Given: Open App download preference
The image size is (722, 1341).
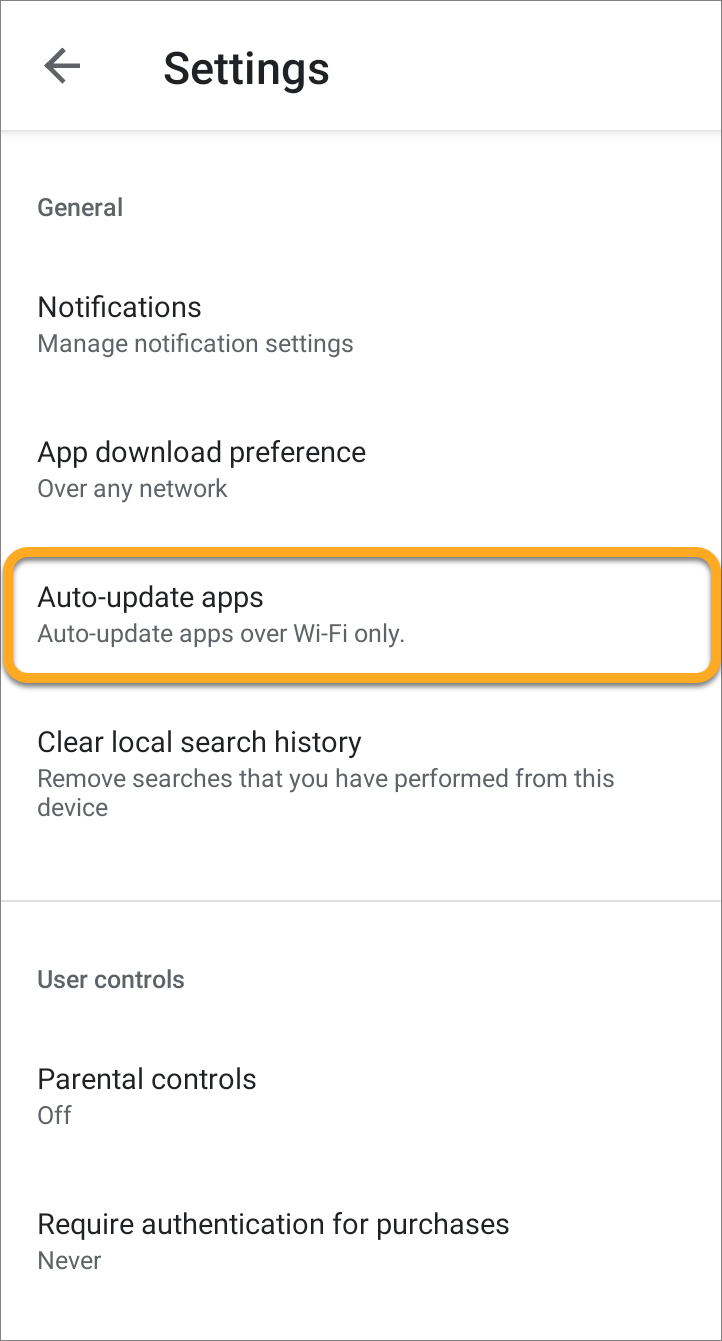Looking at the screenshot, I should click(201, 469).
